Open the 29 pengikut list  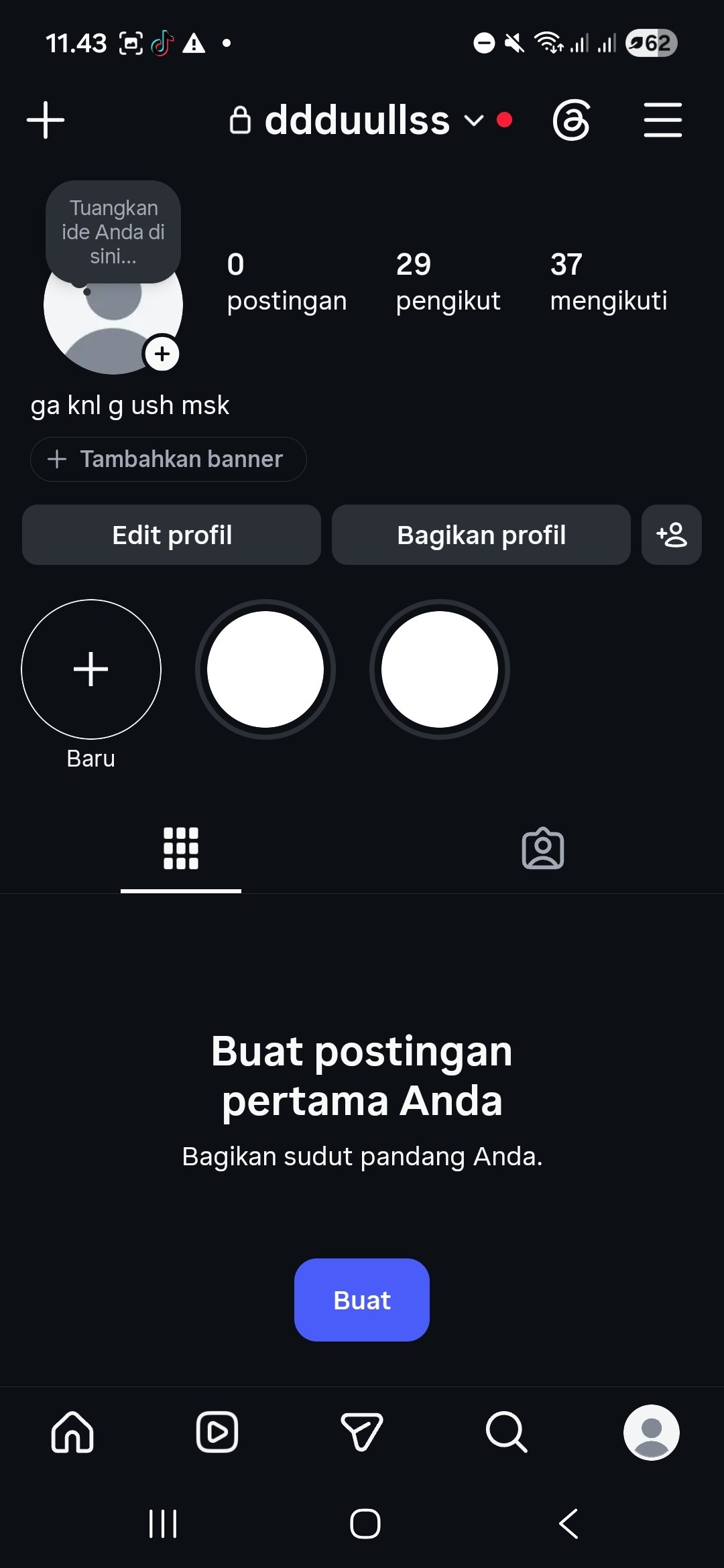coord(448,281)
